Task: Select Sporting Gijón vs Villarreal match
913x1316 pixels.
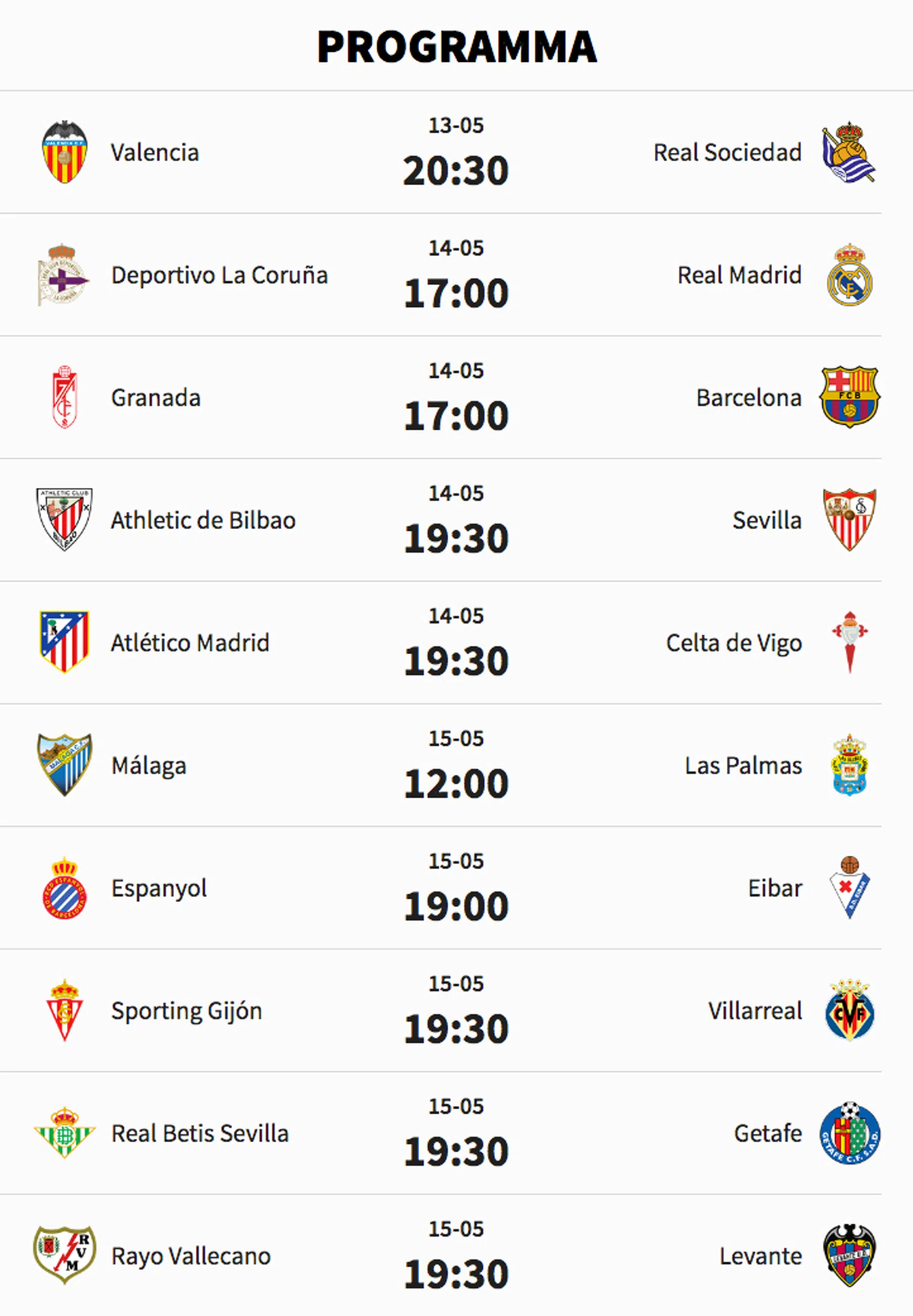Action: click(x=456, y=1011)
